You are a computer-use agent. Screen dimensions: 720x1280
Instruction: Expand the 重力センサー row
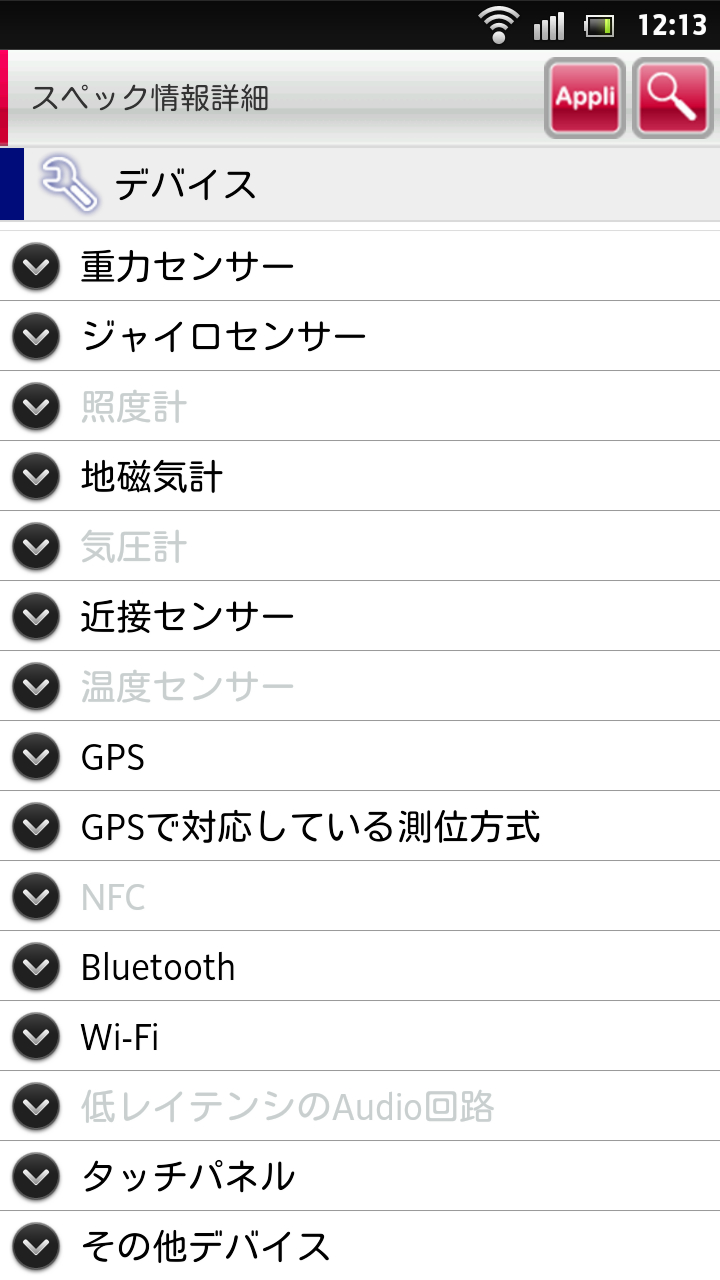[x=360, y=266]
